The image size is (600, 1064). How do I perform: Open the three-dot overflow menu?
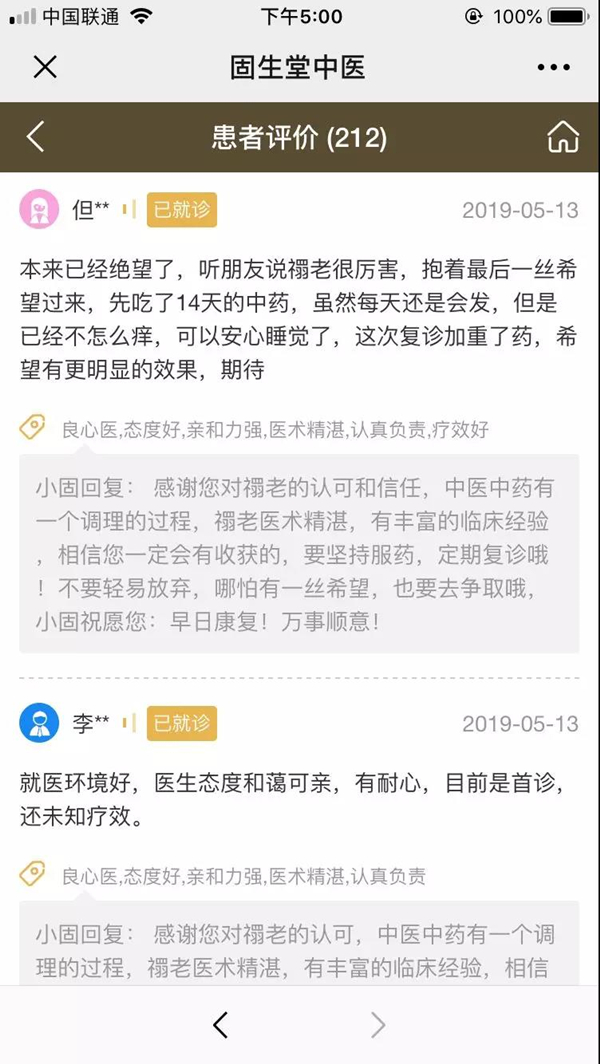pos(553,67)
